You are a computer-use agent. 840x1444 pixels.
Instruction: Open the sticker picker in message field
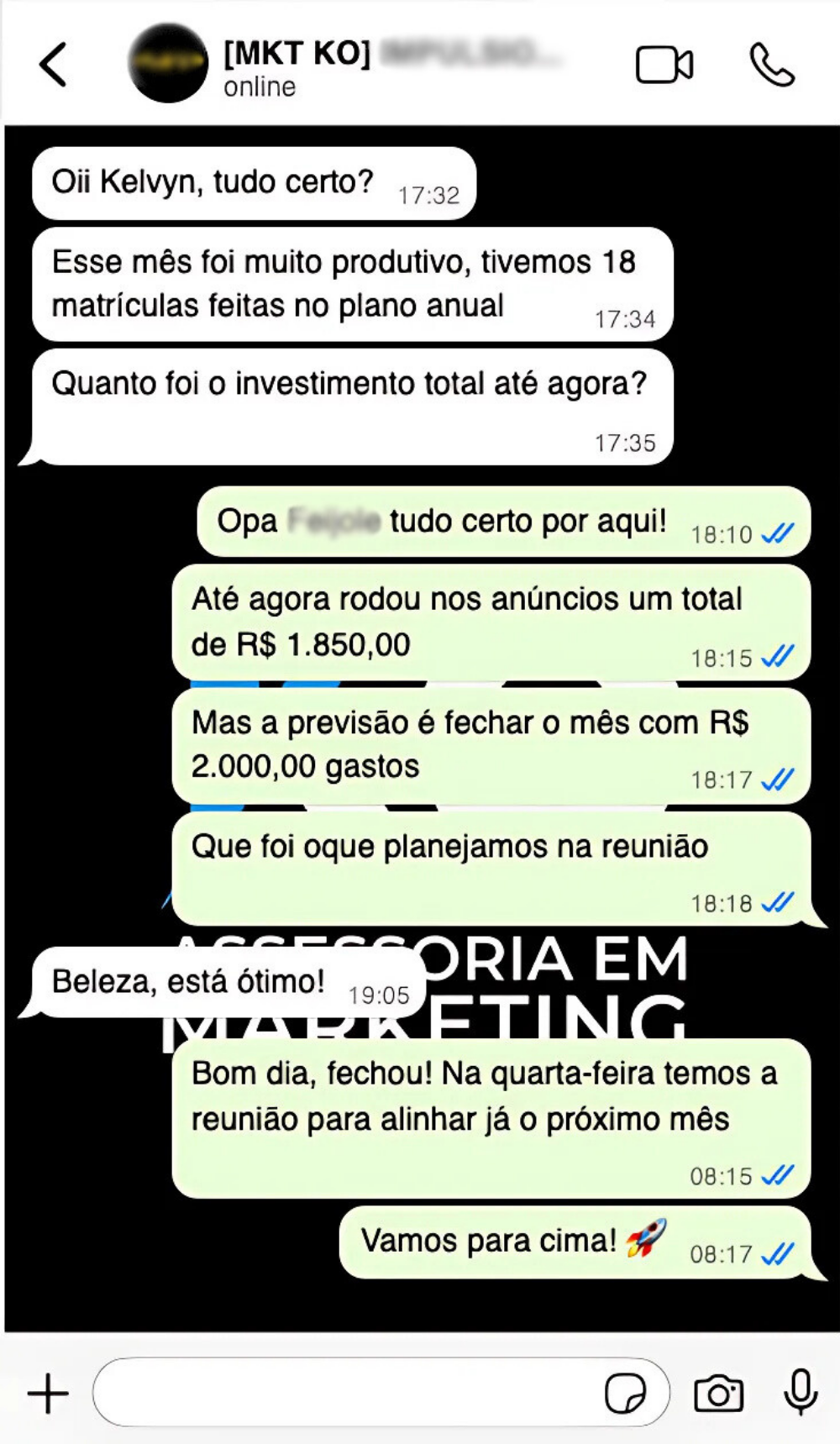[x=626, y=1394]
